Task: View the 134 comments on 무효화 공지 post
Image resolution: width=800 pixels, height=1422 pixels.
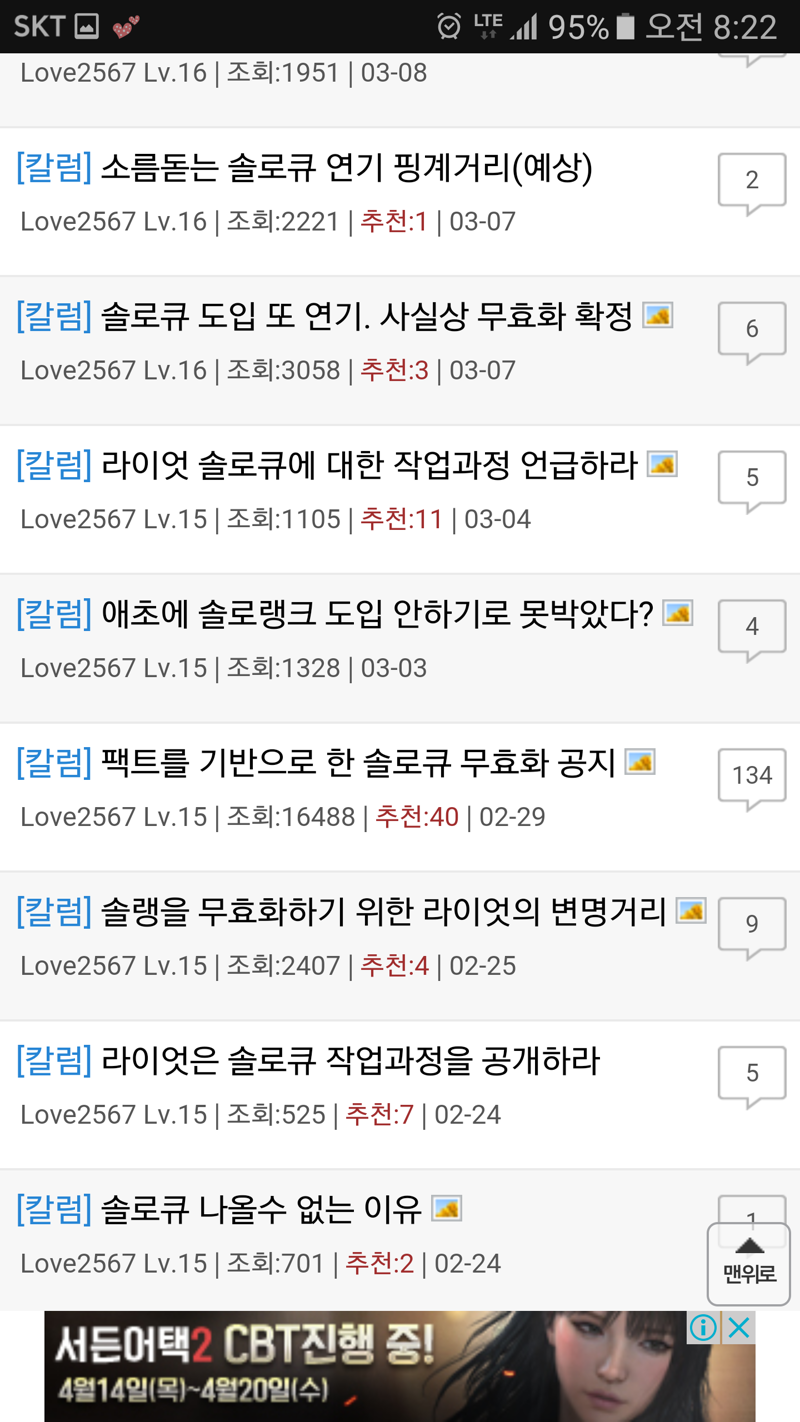Action: [x=752, y=777]
